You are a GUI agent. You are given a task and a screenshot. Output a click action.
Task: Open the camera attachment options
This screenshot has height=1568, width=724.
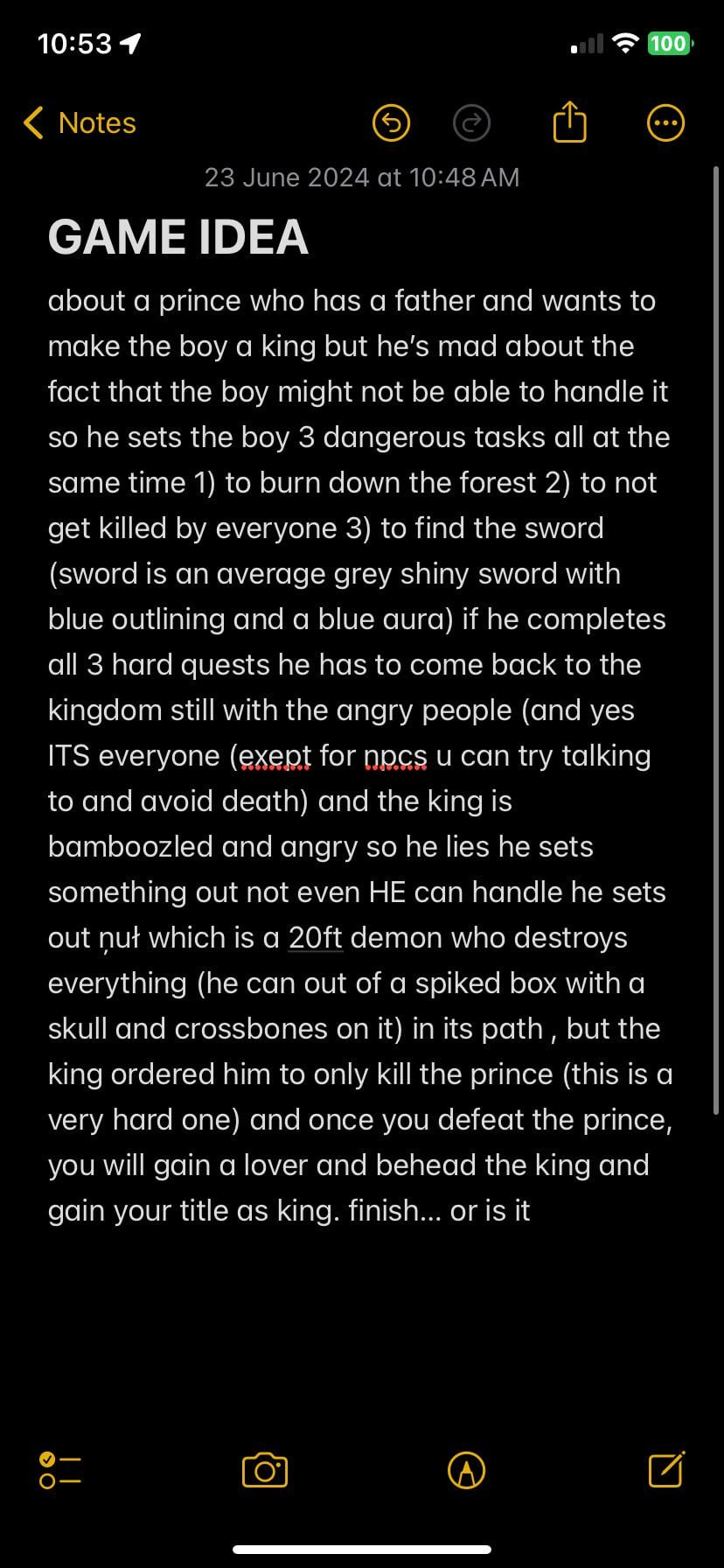click(264, 1470)
